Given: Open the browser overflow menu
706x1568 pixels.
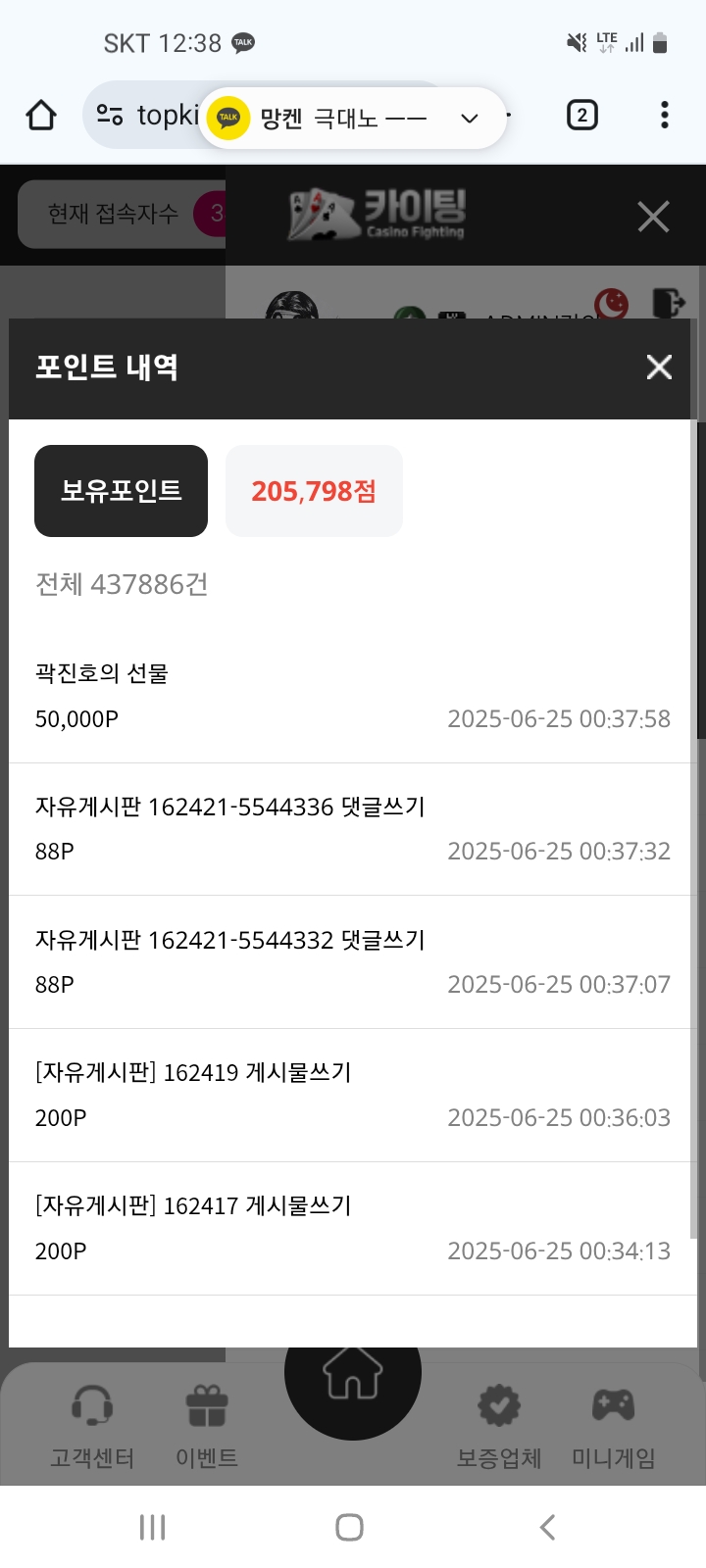Looking at the screenshot, I should pos(665,116).
